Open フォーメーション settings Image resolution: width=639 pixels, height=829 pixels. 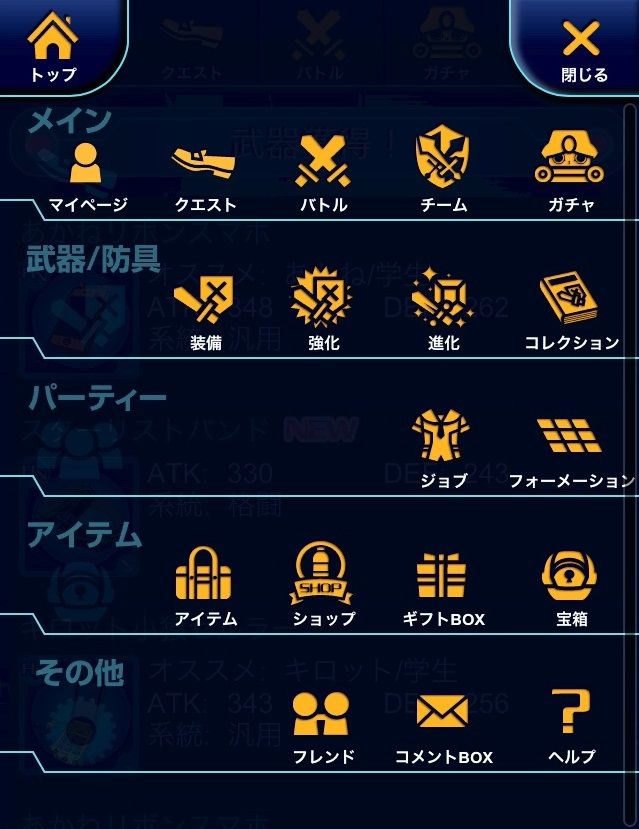[x=571, y=453]
